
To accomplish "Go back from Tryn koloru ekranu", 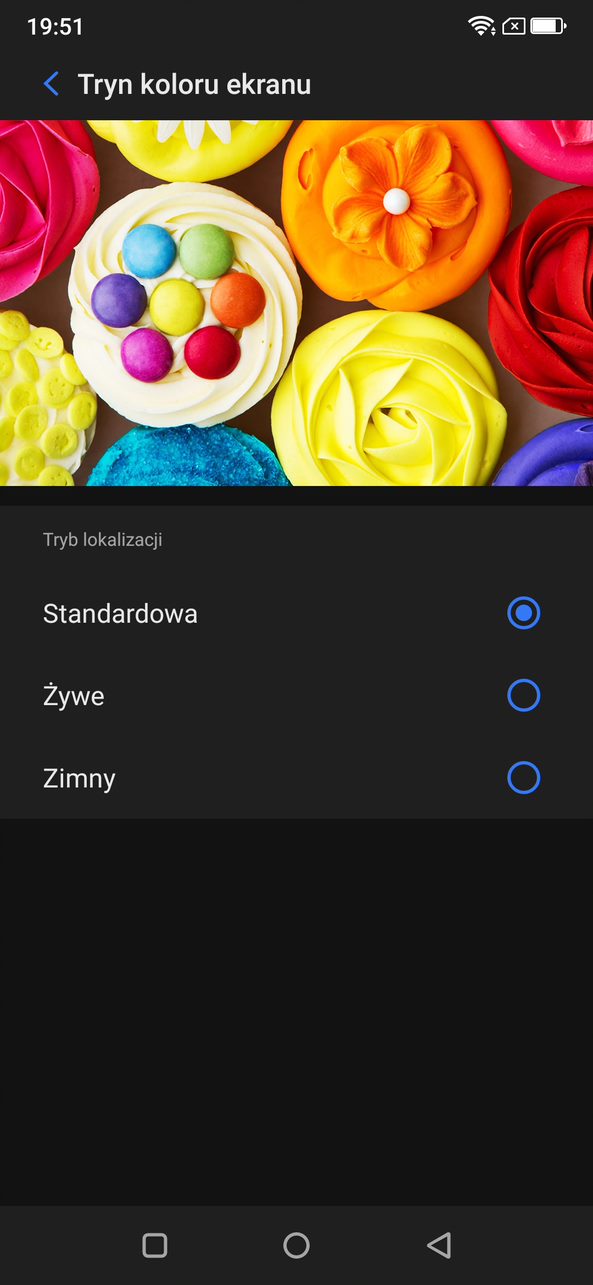I will click(51, 84).
